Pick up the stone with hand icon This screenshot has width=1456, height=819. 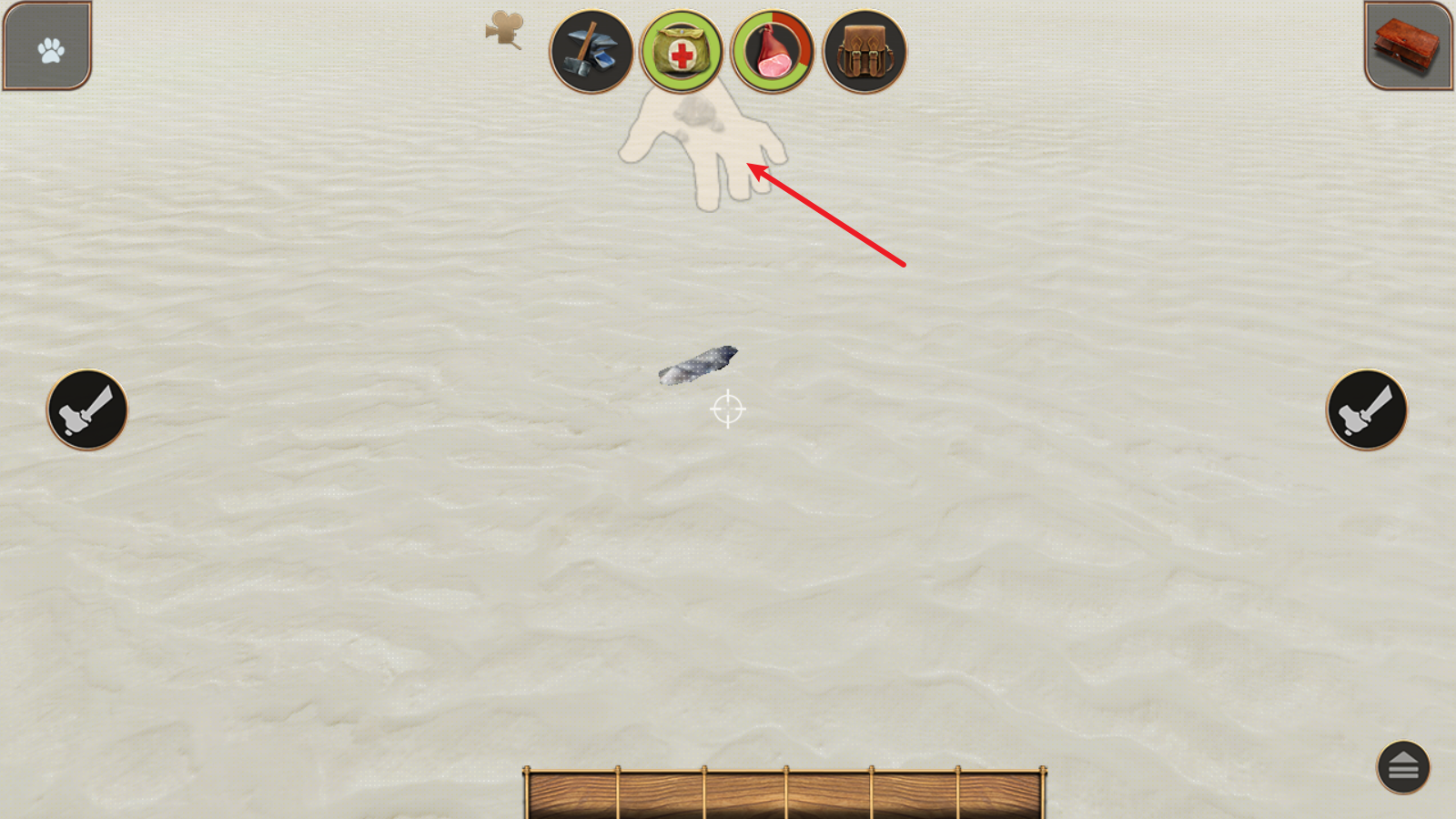point(703,141)
